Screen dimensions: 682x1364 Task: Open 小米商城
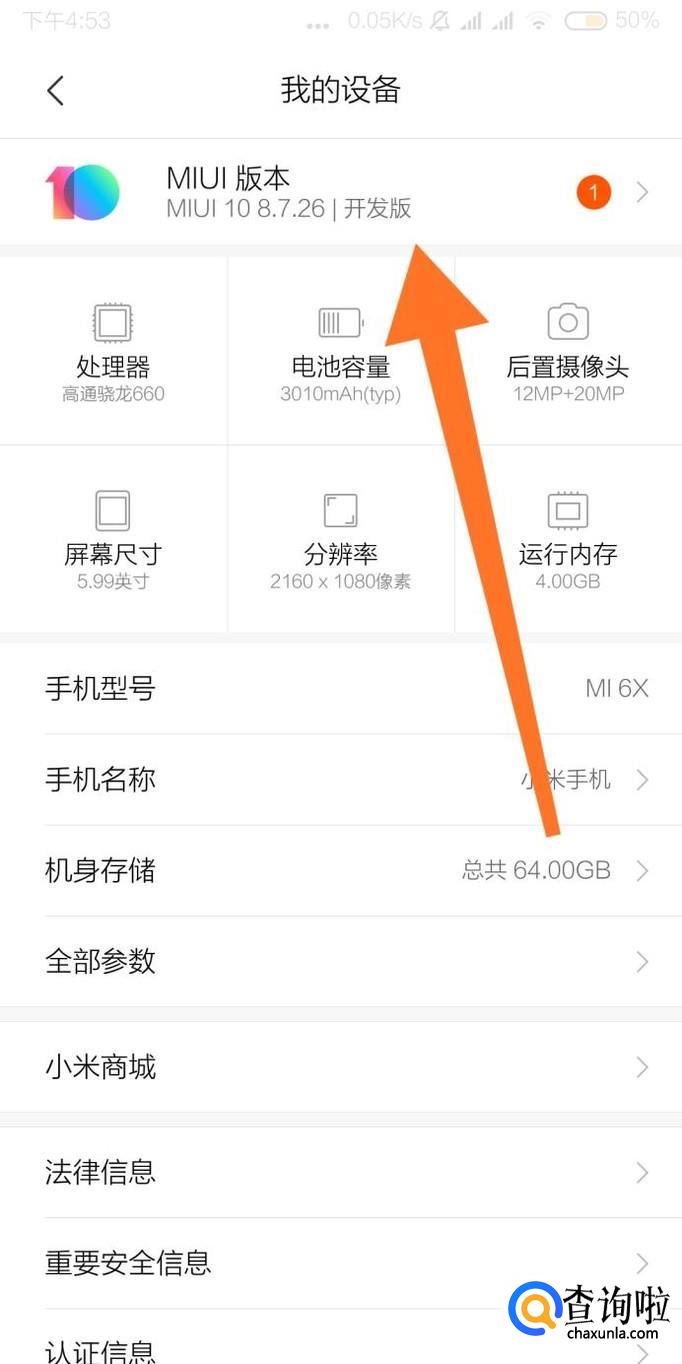pyautogui.click(x=341, y=1067)
